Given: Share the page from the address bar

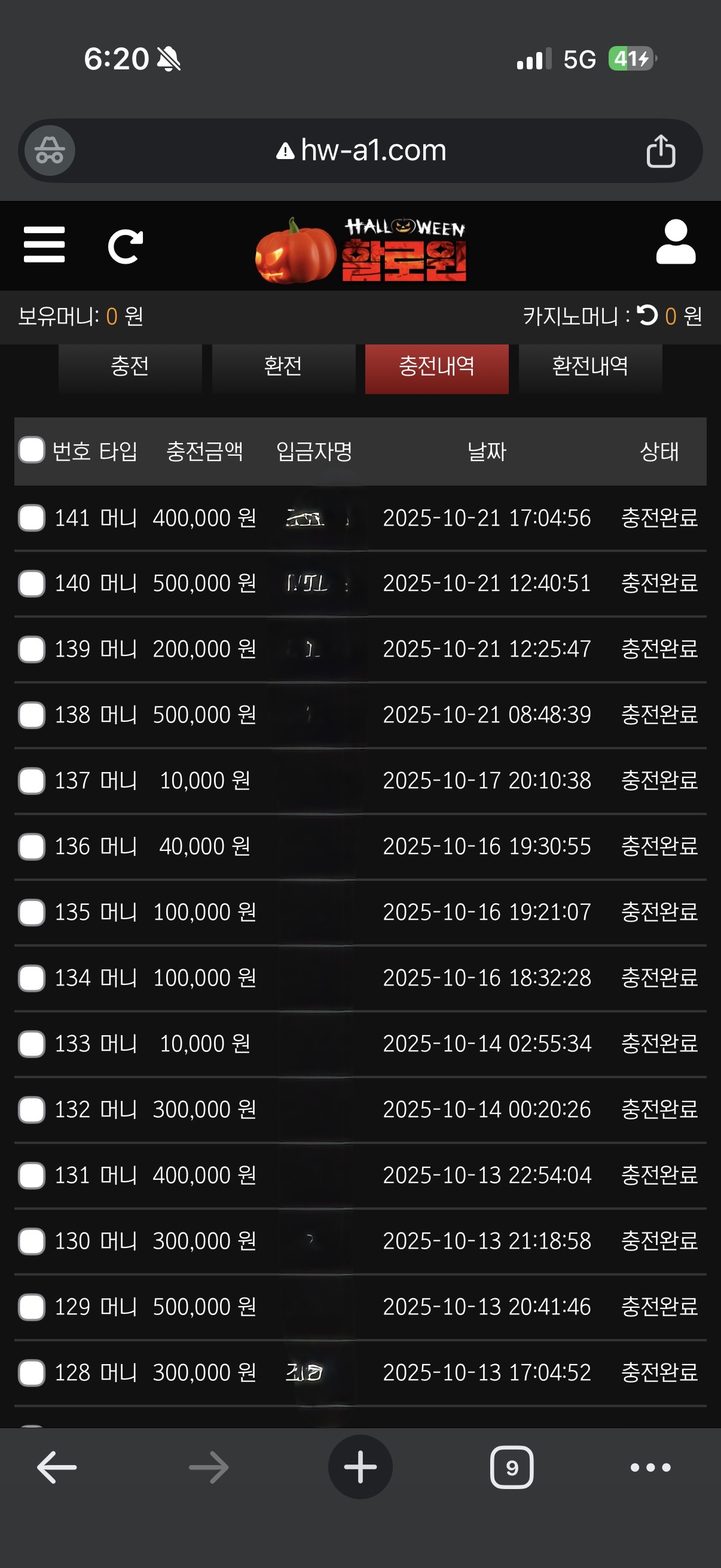Looking at the screenshot, I should click(x=661, y=151).
